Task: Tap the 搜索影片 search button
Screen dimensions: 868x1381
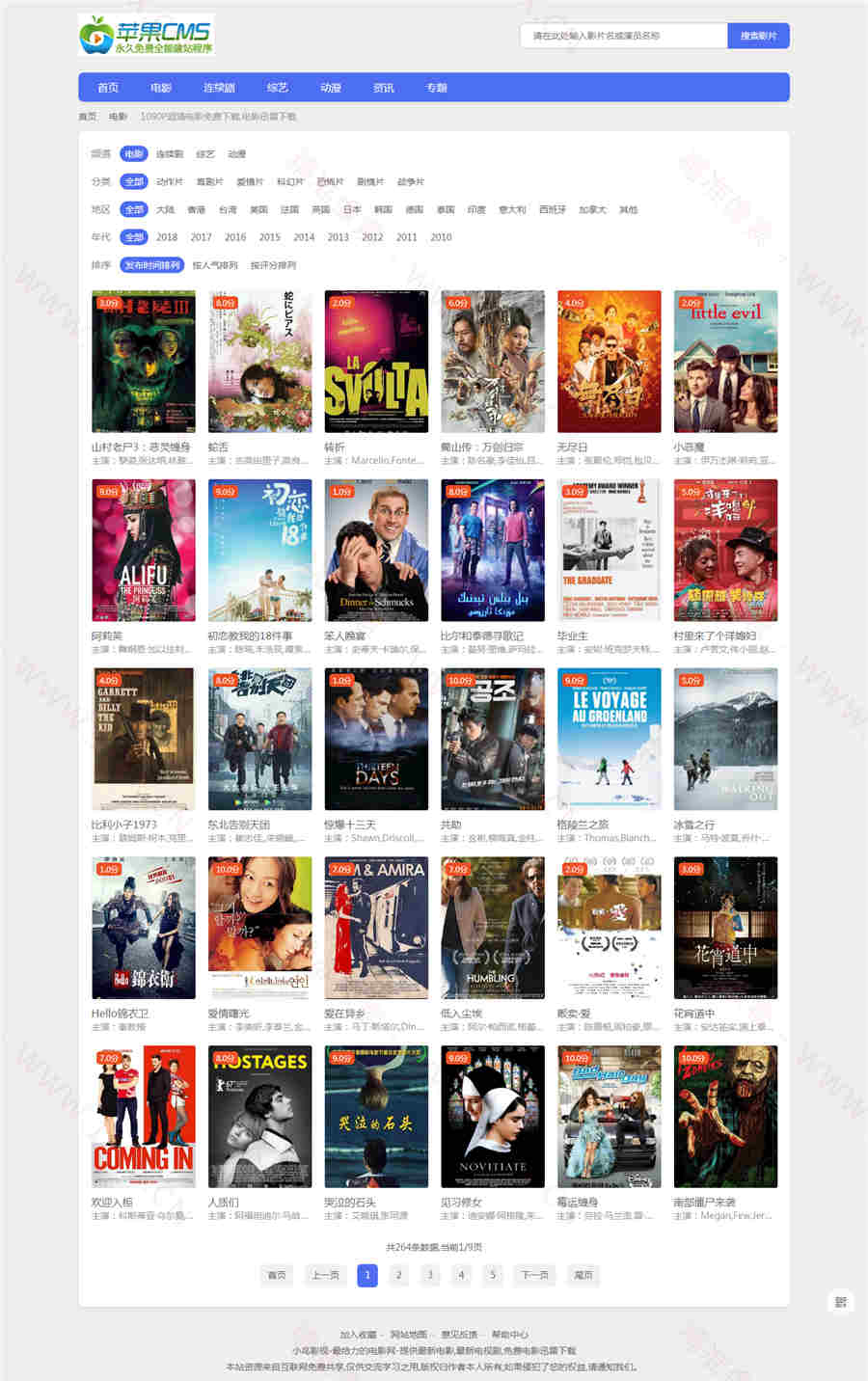Action: pyautogui.click(x=758, y=36)
